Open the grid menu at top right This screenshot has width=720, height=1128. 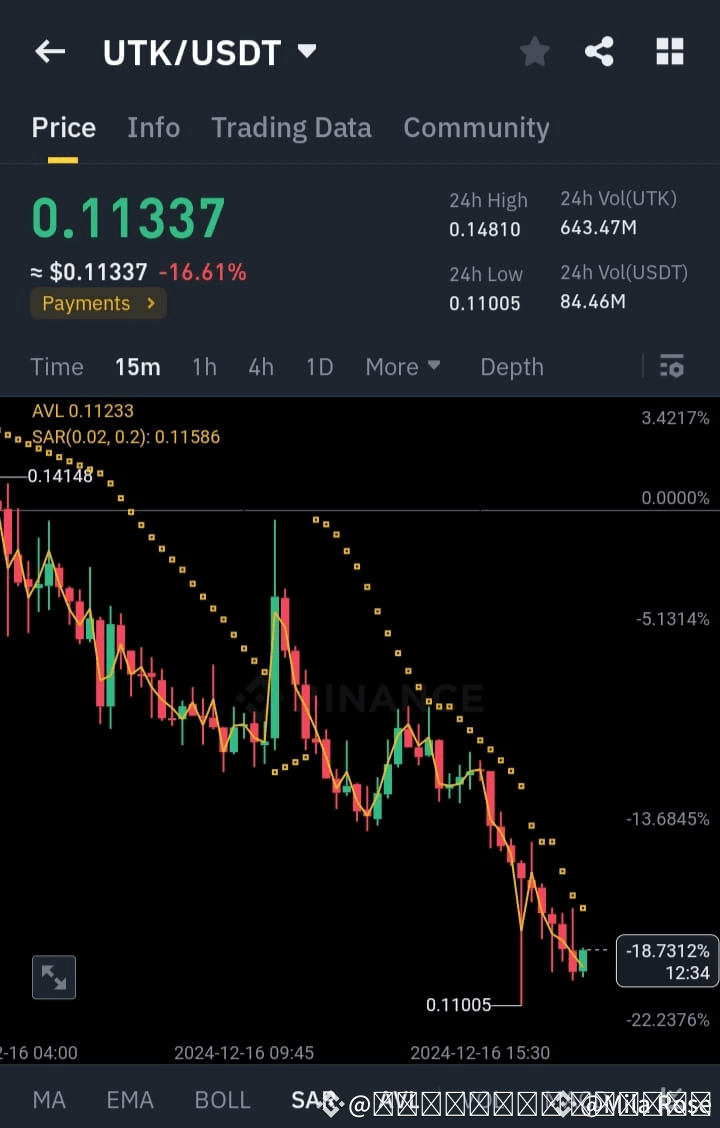click(x=668, y=51)
